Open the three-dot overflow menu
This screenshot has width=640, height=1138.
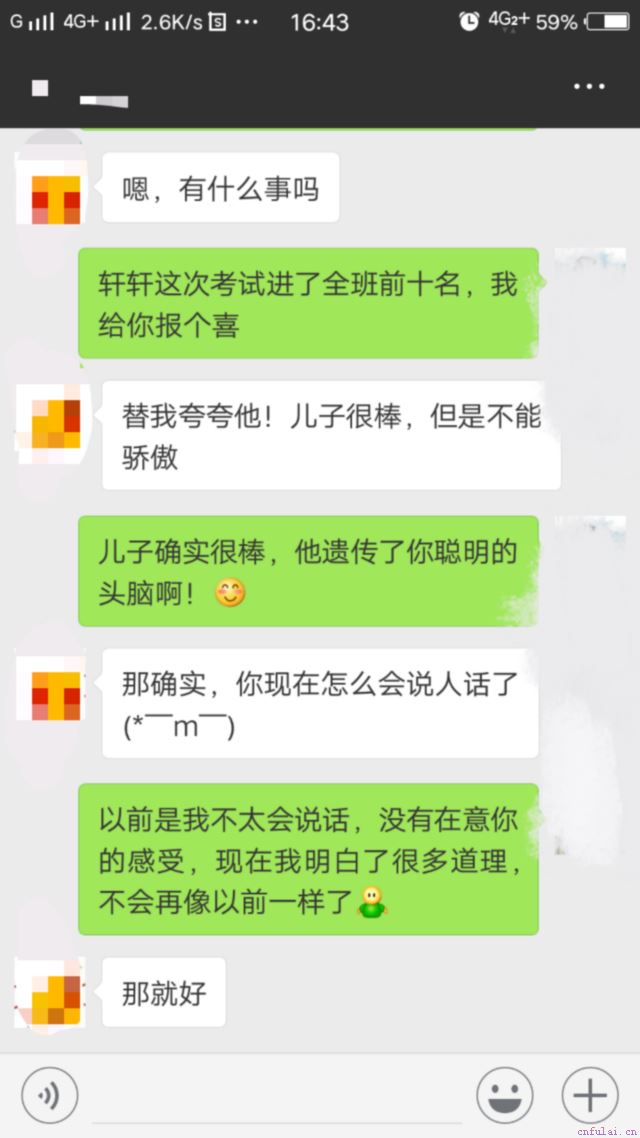[589, 87]
